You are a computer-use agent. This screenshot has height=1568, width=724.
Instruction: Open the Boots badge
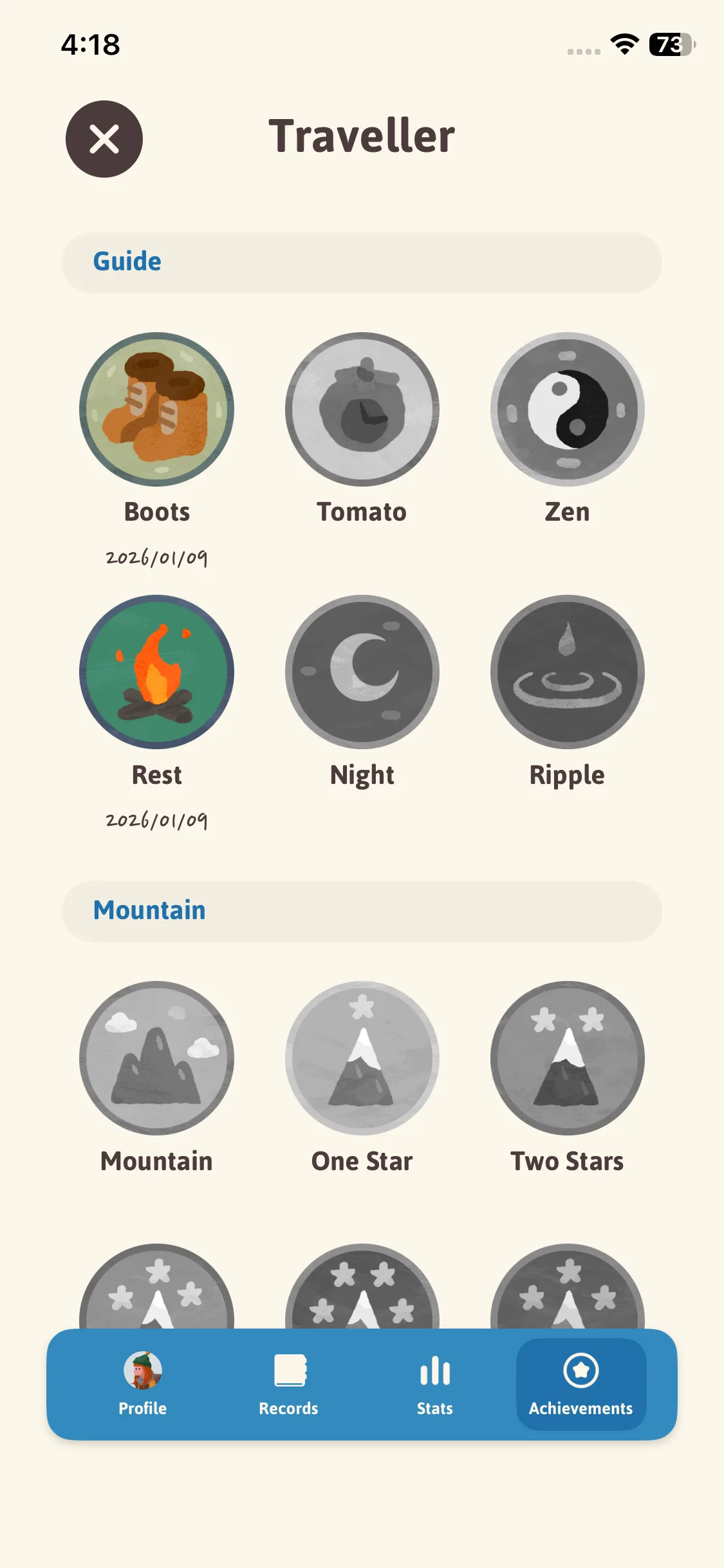(156, 409)
